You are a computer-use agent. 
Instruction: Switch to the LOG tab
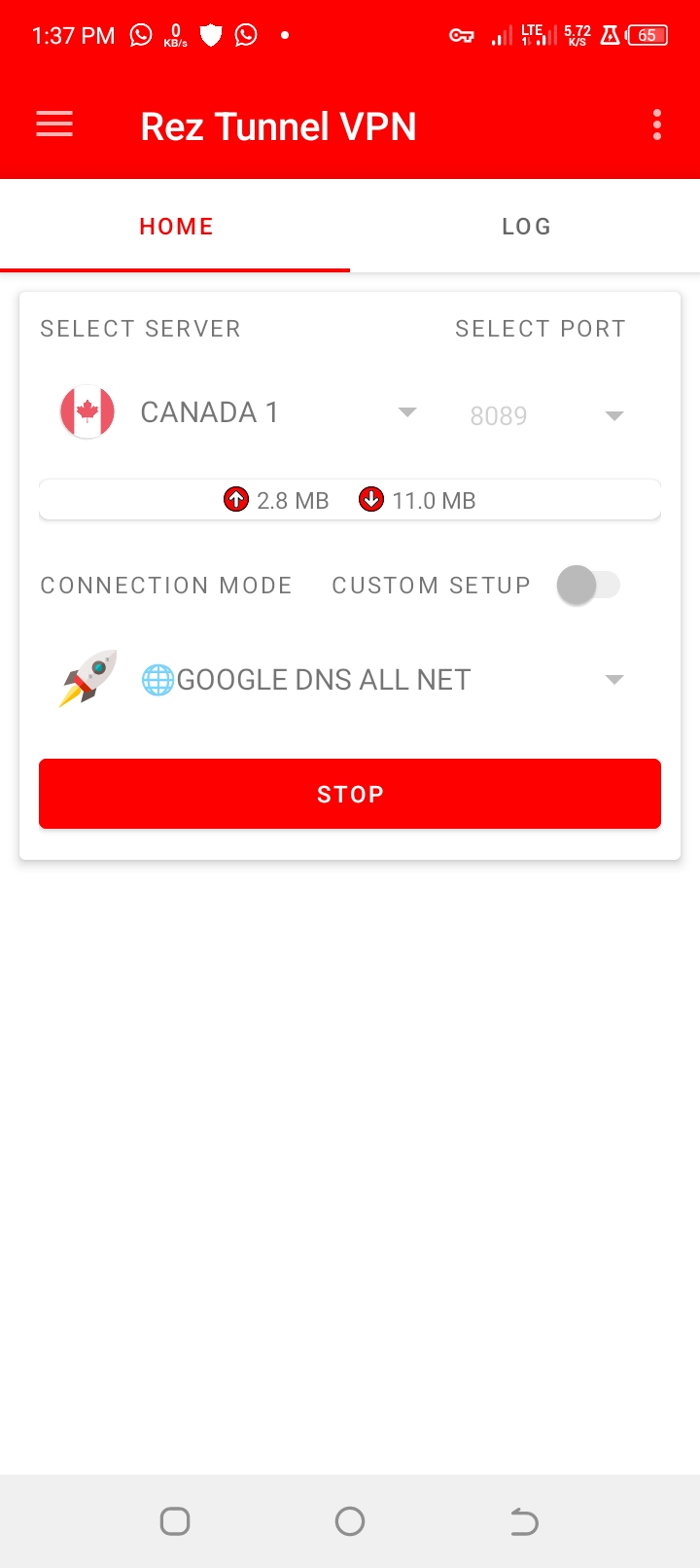tap(526, 227)
